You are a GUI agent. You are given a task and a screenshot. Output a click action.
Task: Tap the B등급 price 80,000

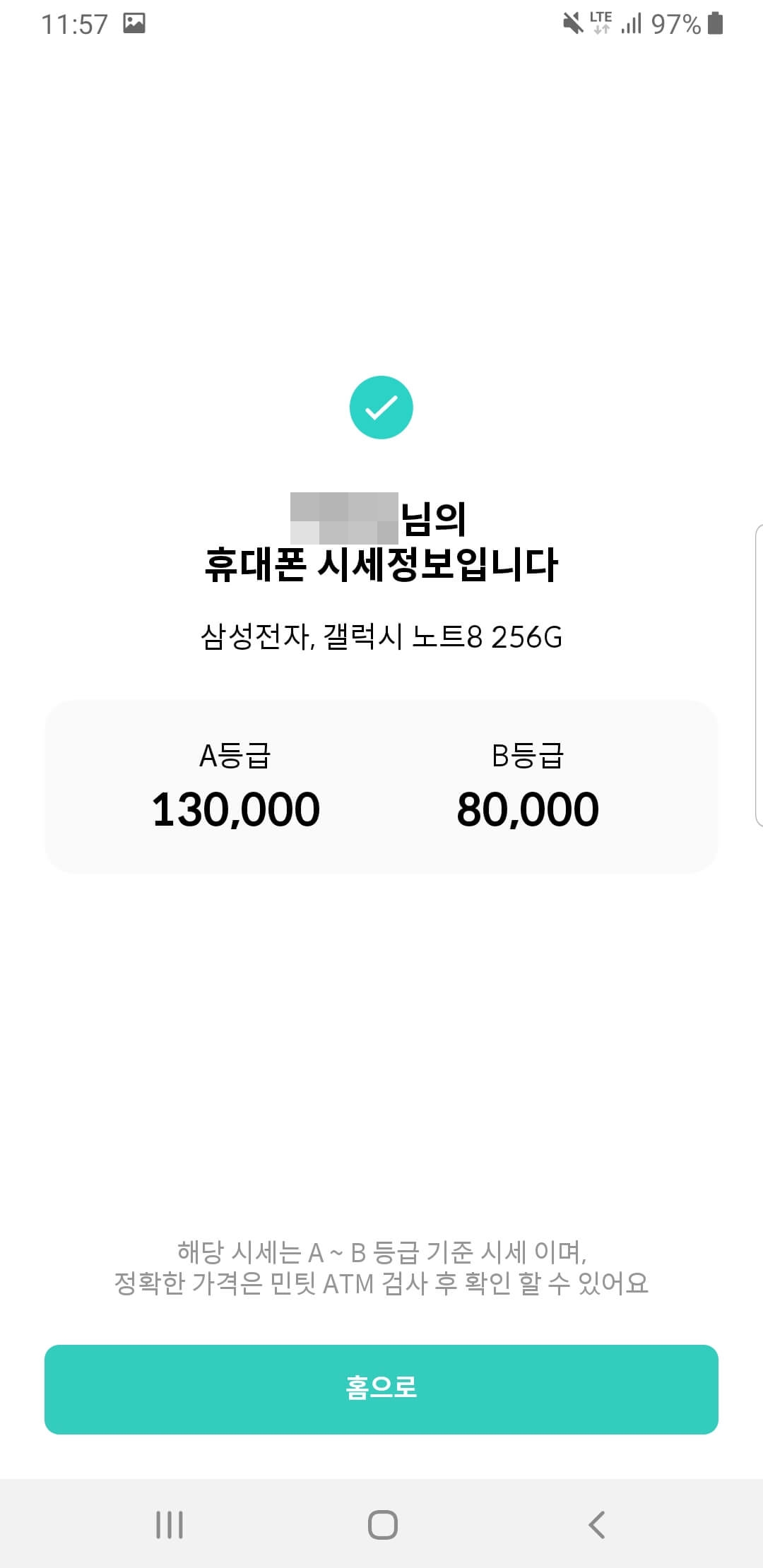pyautogui.click(x=528, y=809)
